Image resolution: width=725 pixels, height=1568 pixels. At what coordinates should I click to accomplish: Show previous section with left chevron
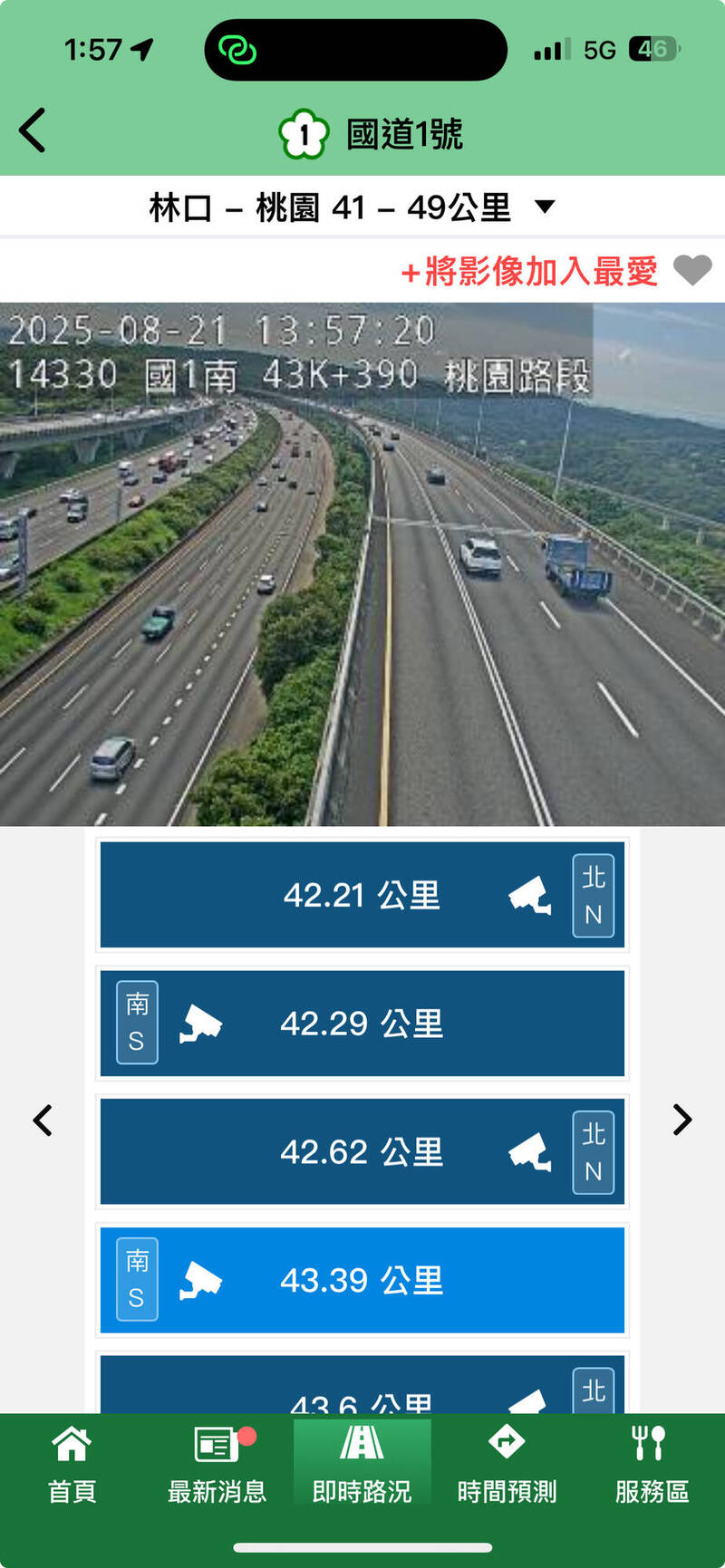[43, 1121]
